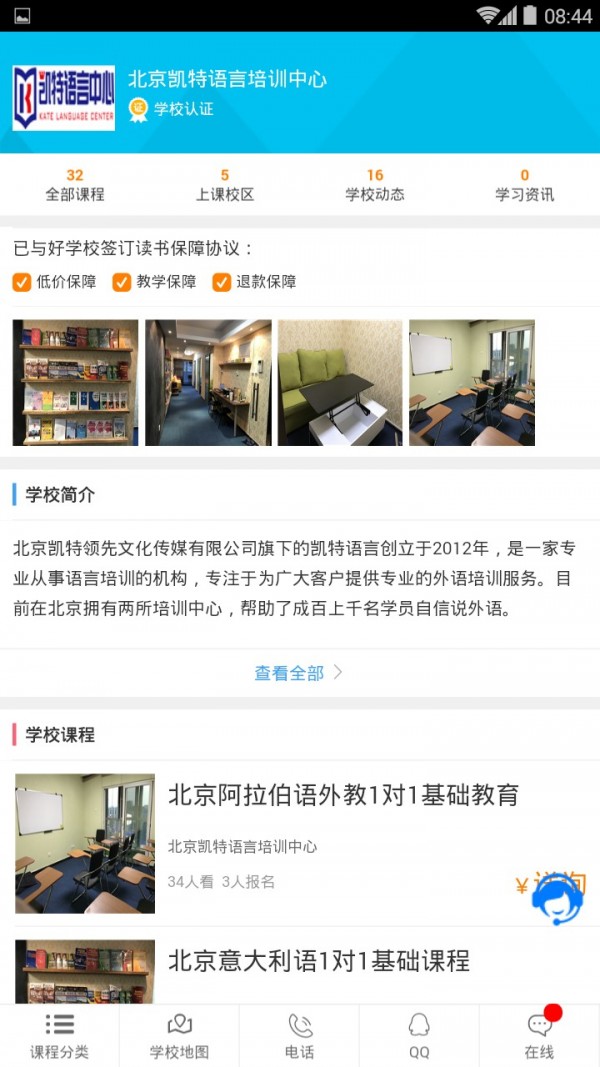Open 学校地图 map

pos(179,1036)
